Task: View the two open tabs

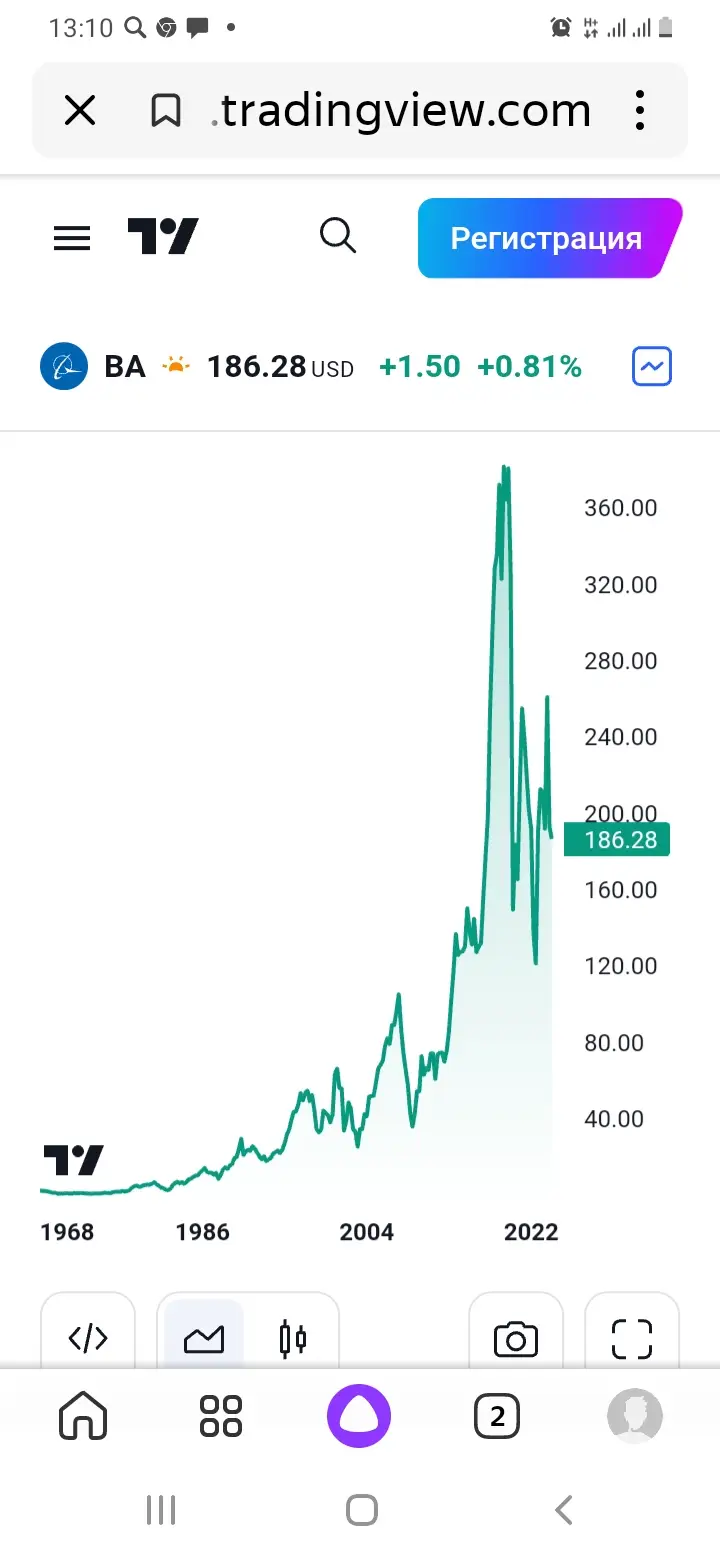Action: [x=497, y=1416]
